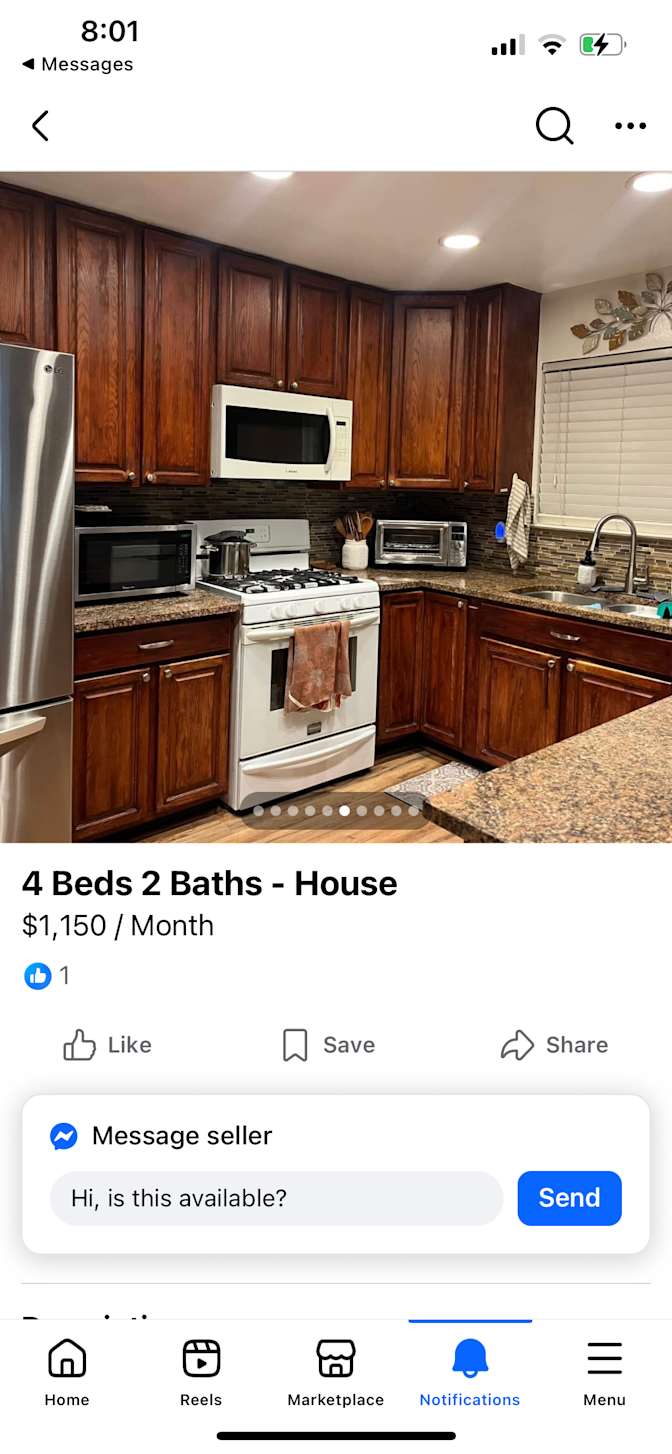Screen dimensions: 672x1454
Task: See who liked this listing
Action: pos(47,976)
